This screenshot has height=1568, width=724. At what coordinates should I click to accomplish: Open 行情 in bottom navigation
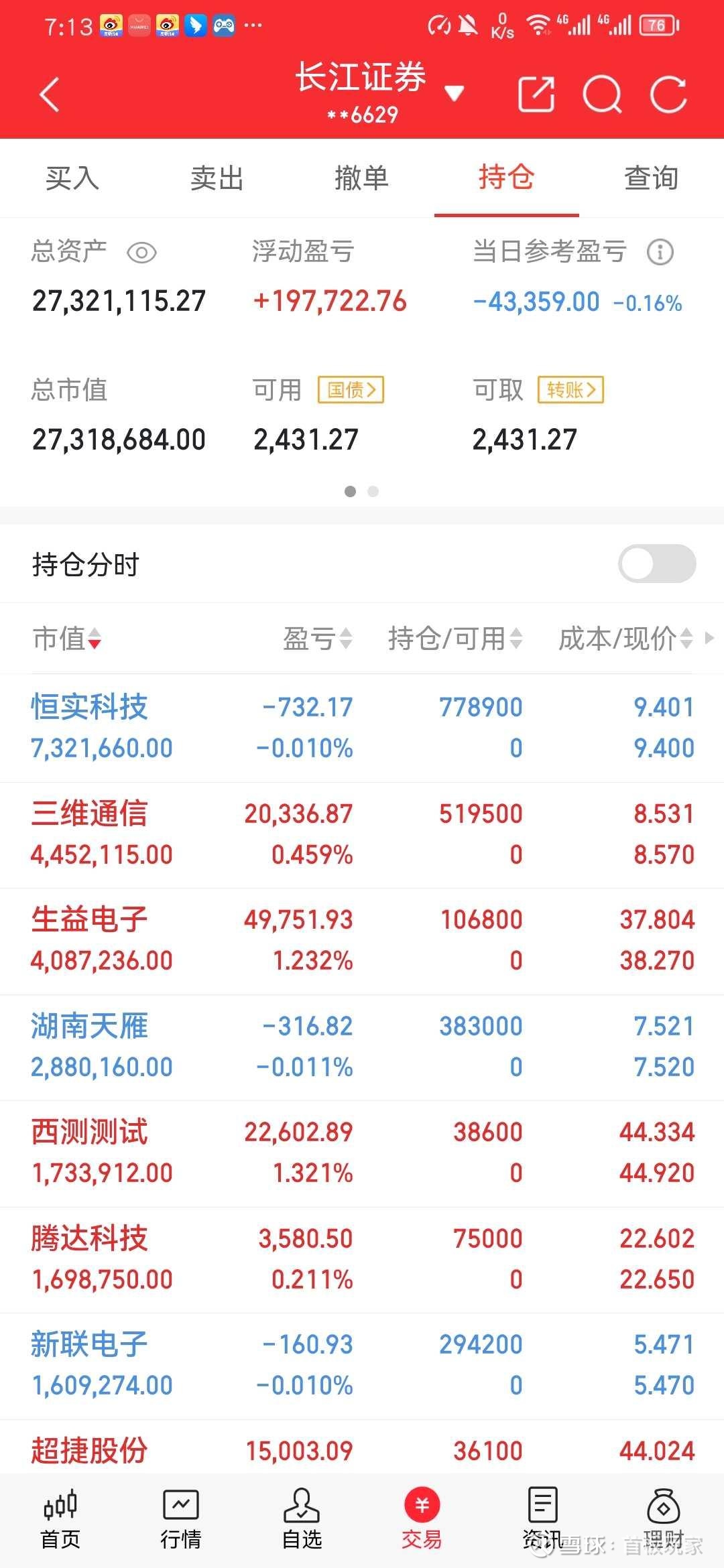[x=181, y=1518]
